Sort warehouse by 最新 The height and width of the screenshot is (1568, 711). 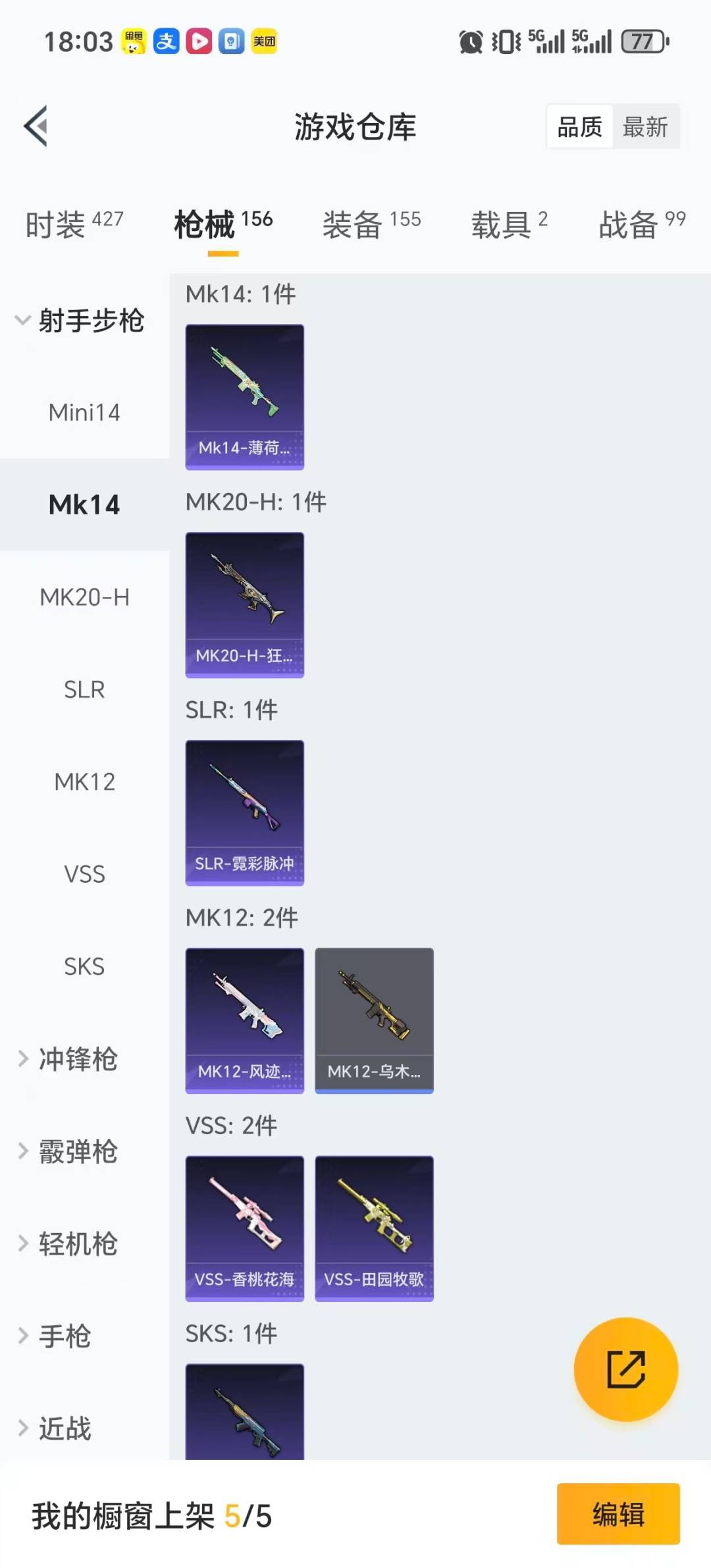pyautogui.click(x=645, y=126)
